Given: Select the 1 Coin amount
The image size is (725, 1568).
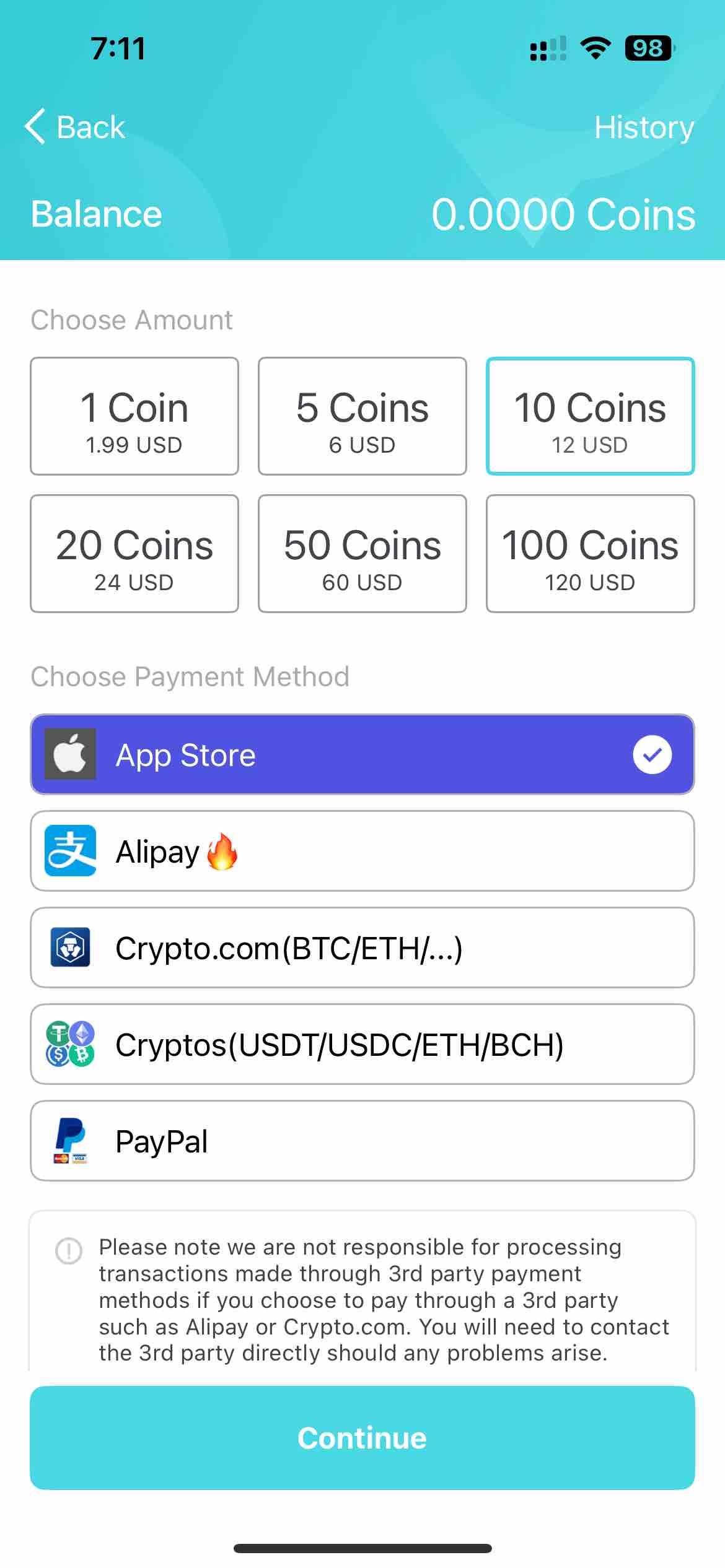Looking at the screenshot, I should coord(134,416).
